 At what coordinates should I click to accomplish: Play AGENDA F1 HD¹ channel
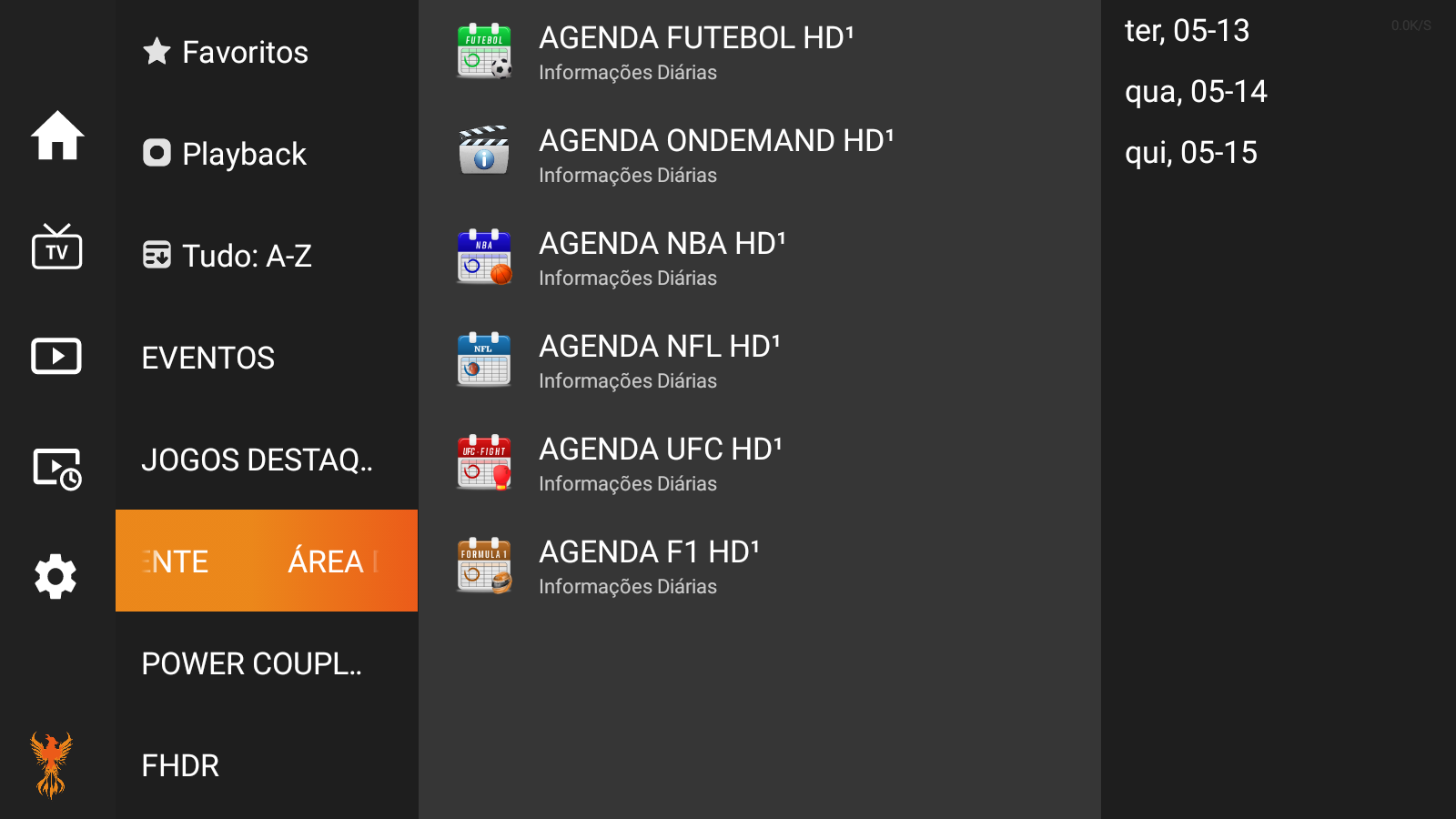760,566
